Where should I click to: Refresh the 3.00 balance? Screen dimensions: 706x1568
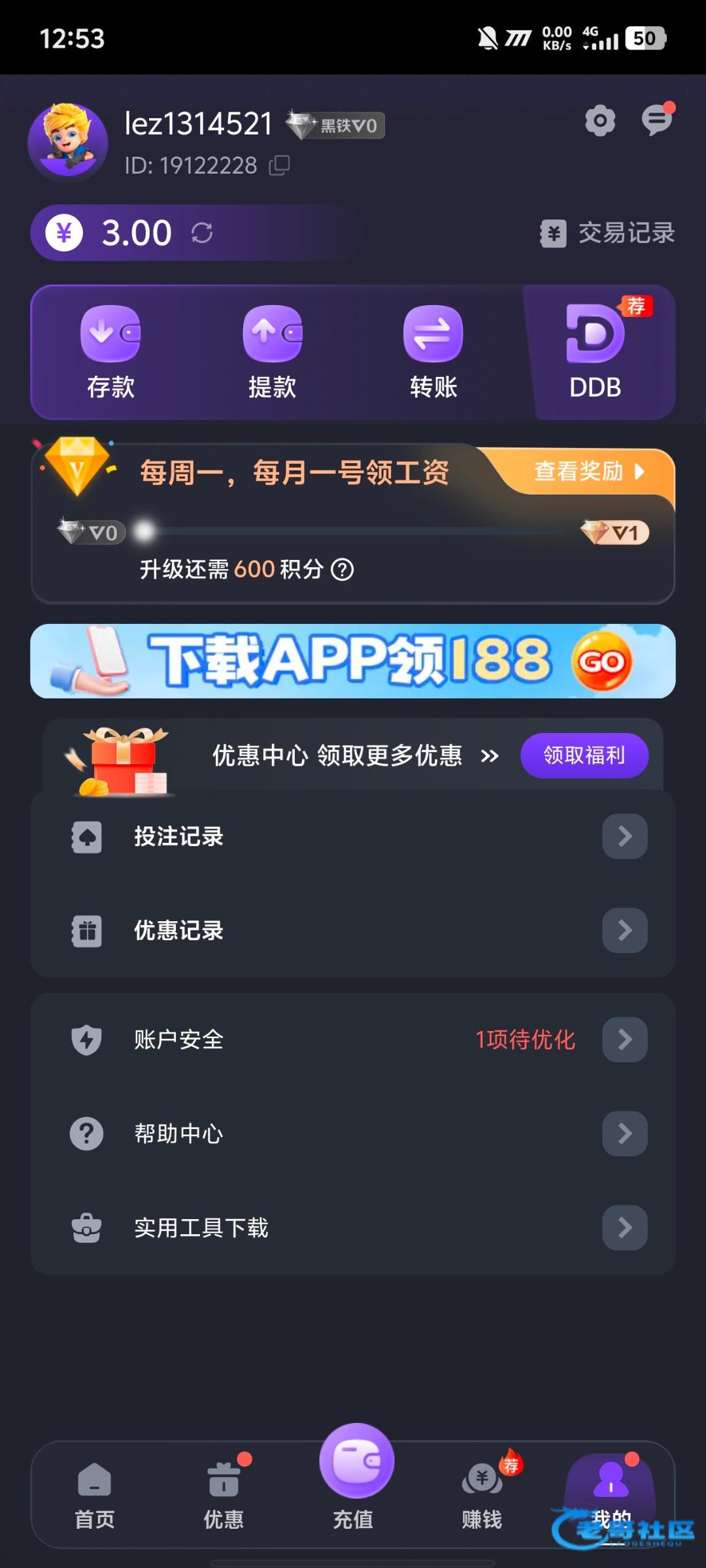[x=202, y=233]
